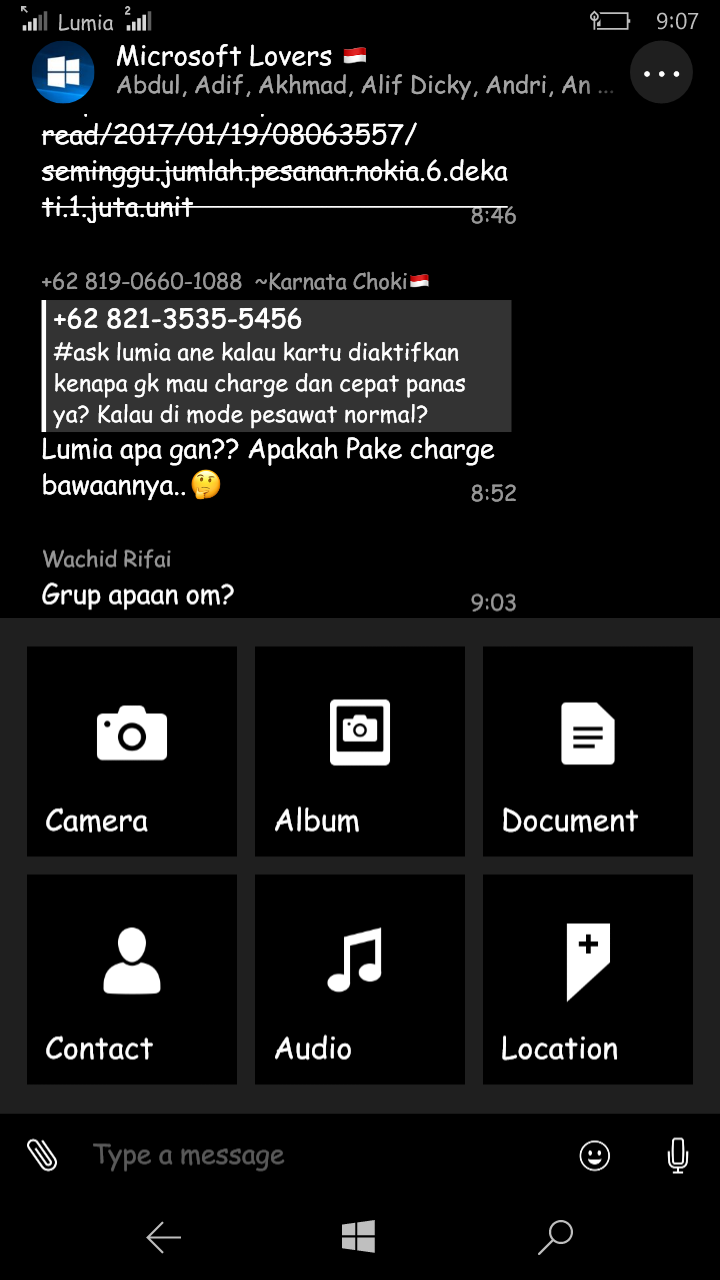Open the quoted message from +62 821-3535-5456
This screenshot has height=1280, width=720.
pyautogui.click(x=277, y=366)
